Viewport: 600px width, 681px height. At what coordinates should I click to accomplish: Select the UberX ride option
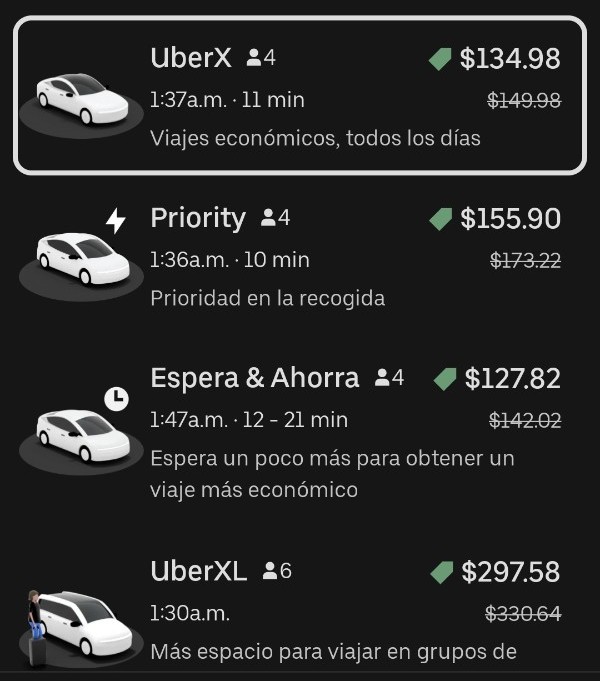(x=300, y=97)
